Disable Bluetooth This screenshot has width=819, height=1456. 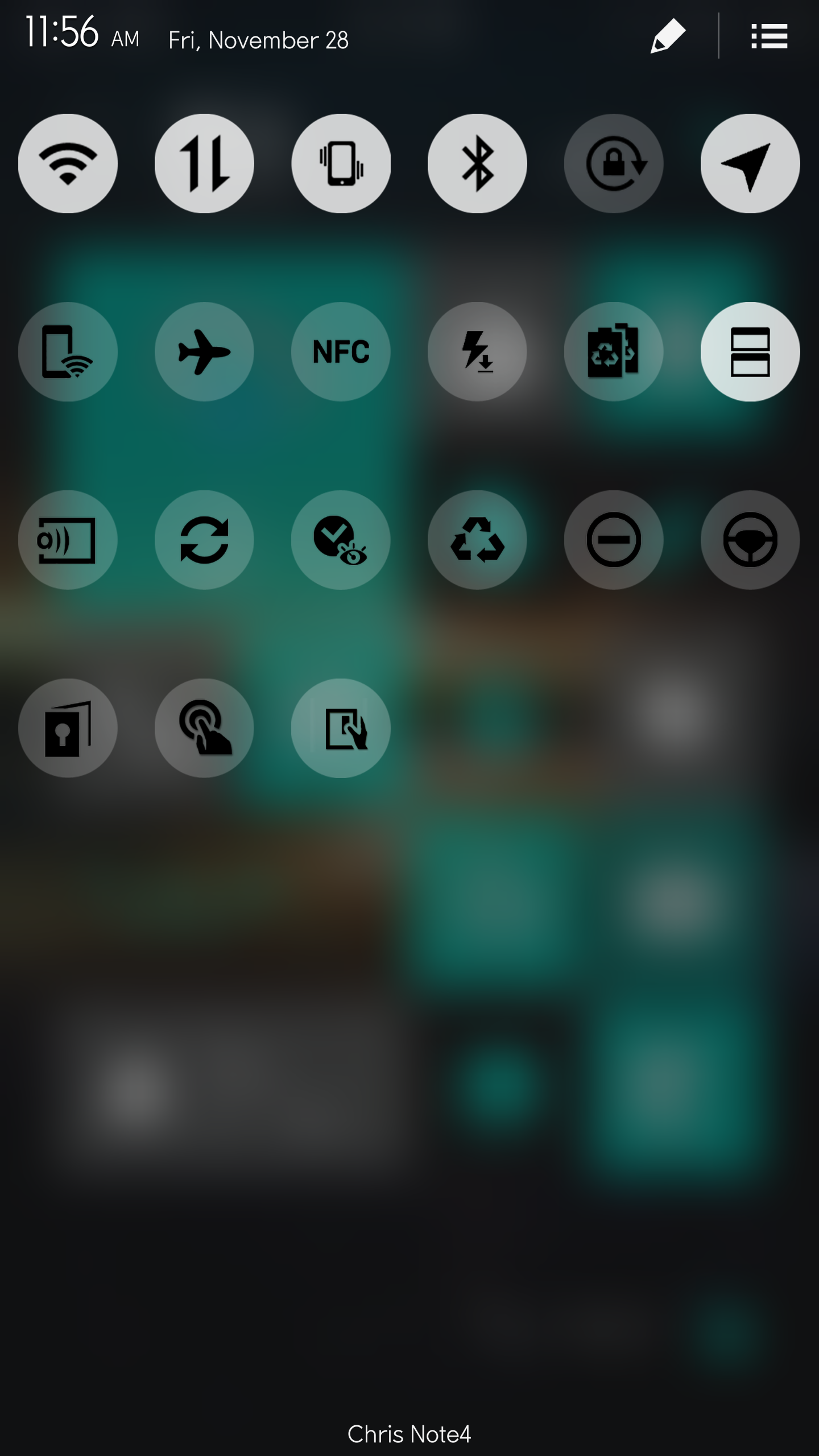click(477, 164)
